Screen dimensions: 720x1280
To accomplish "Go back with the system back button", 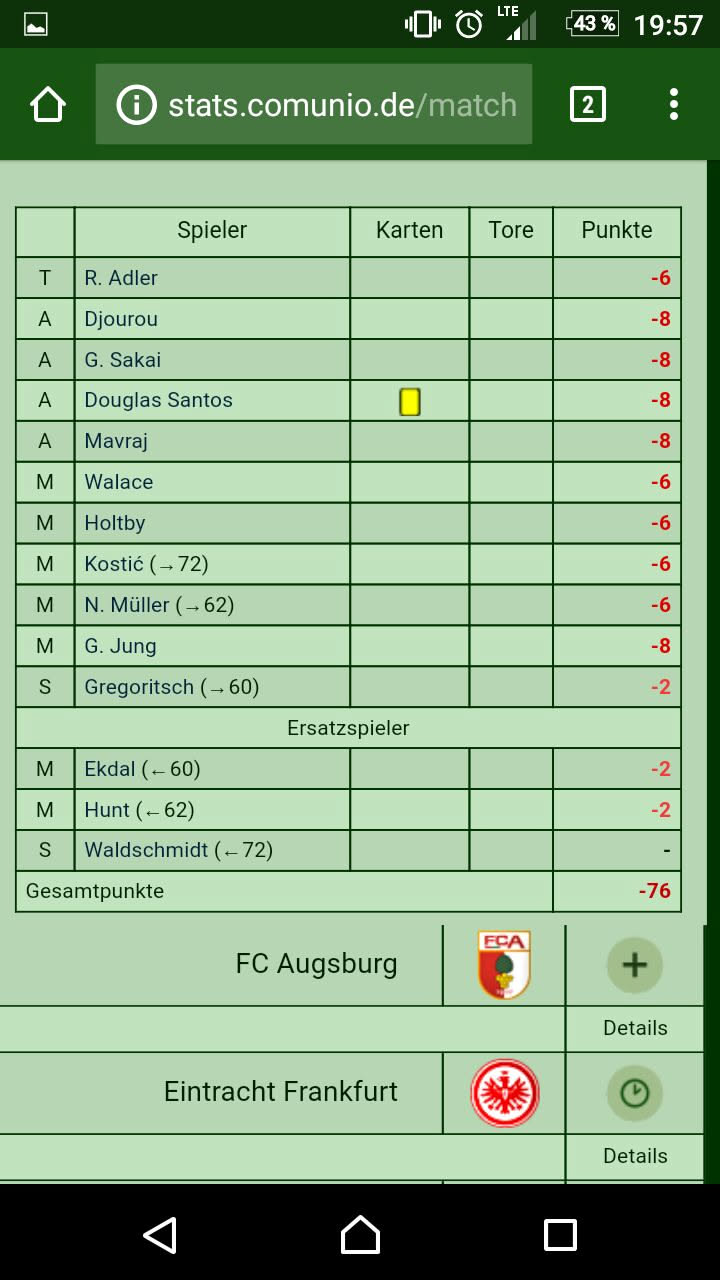I will click(160, 1235).
